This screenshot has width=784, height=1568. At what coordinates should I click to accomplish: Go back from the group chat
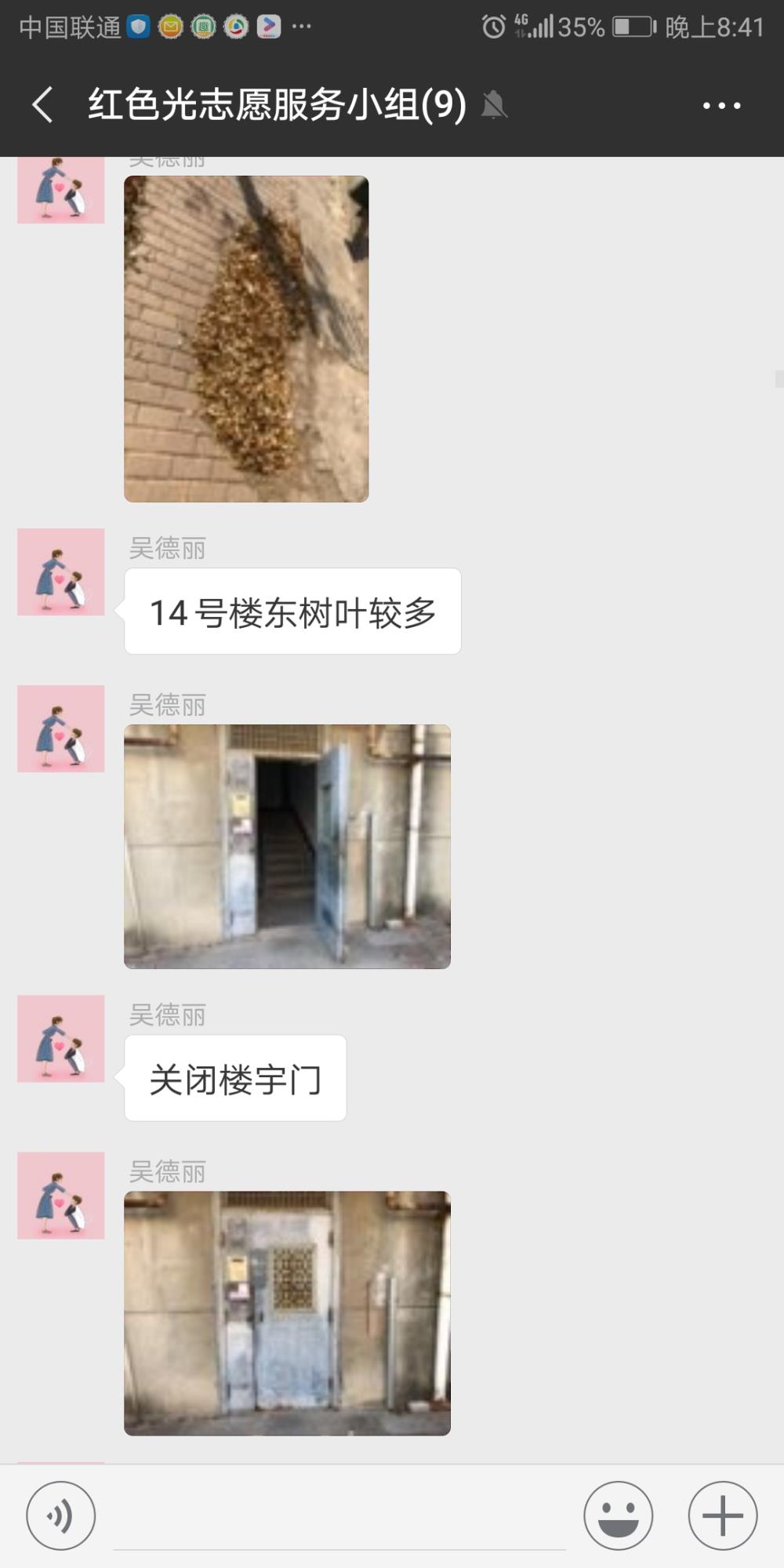[x=43, y=105]
